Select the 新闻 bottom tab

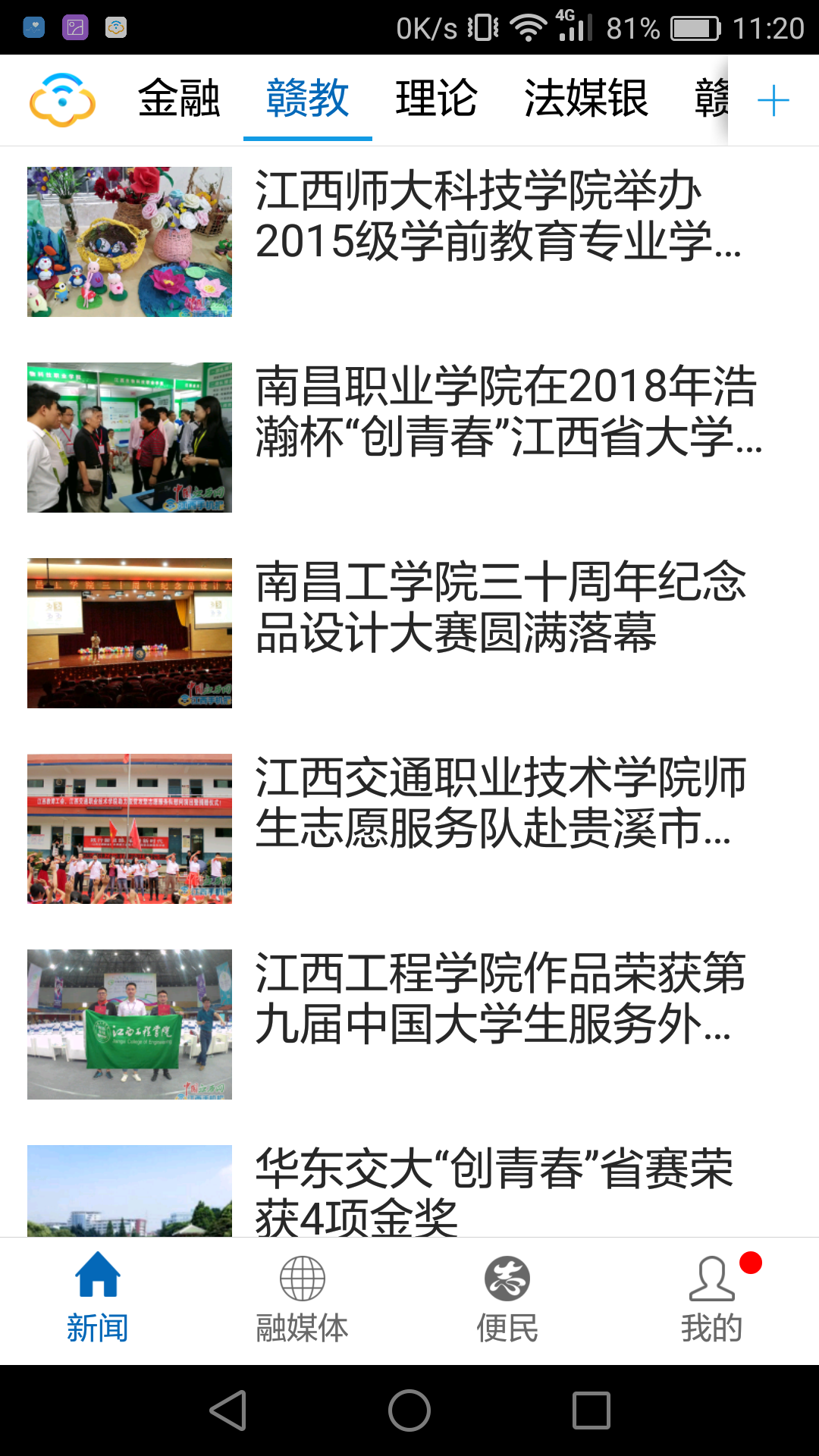[x=98, y=1301]
